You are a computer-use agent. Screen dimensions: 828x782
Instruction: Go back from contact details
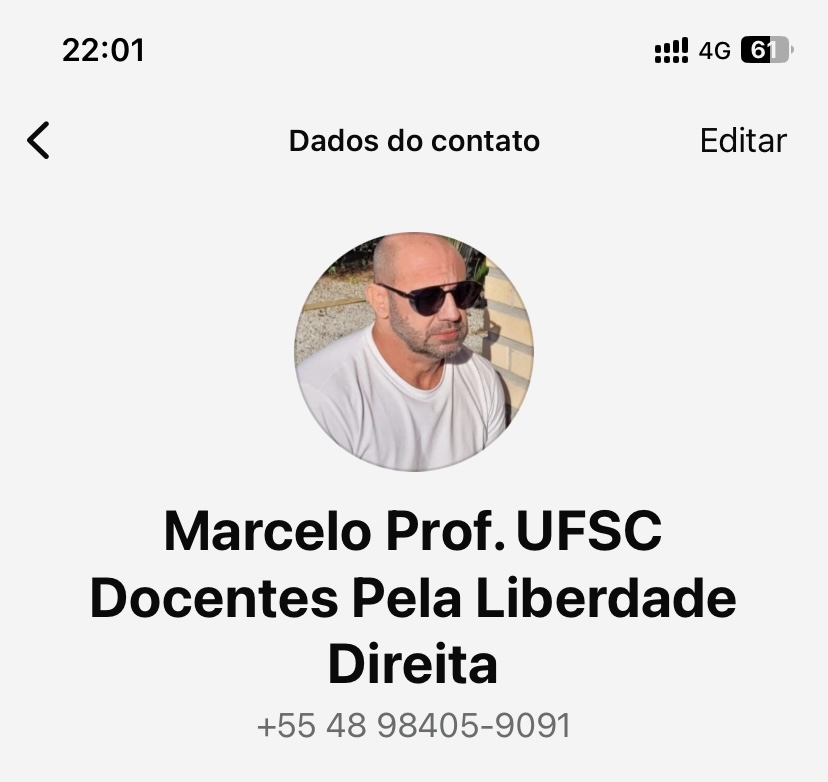point(38,141)
